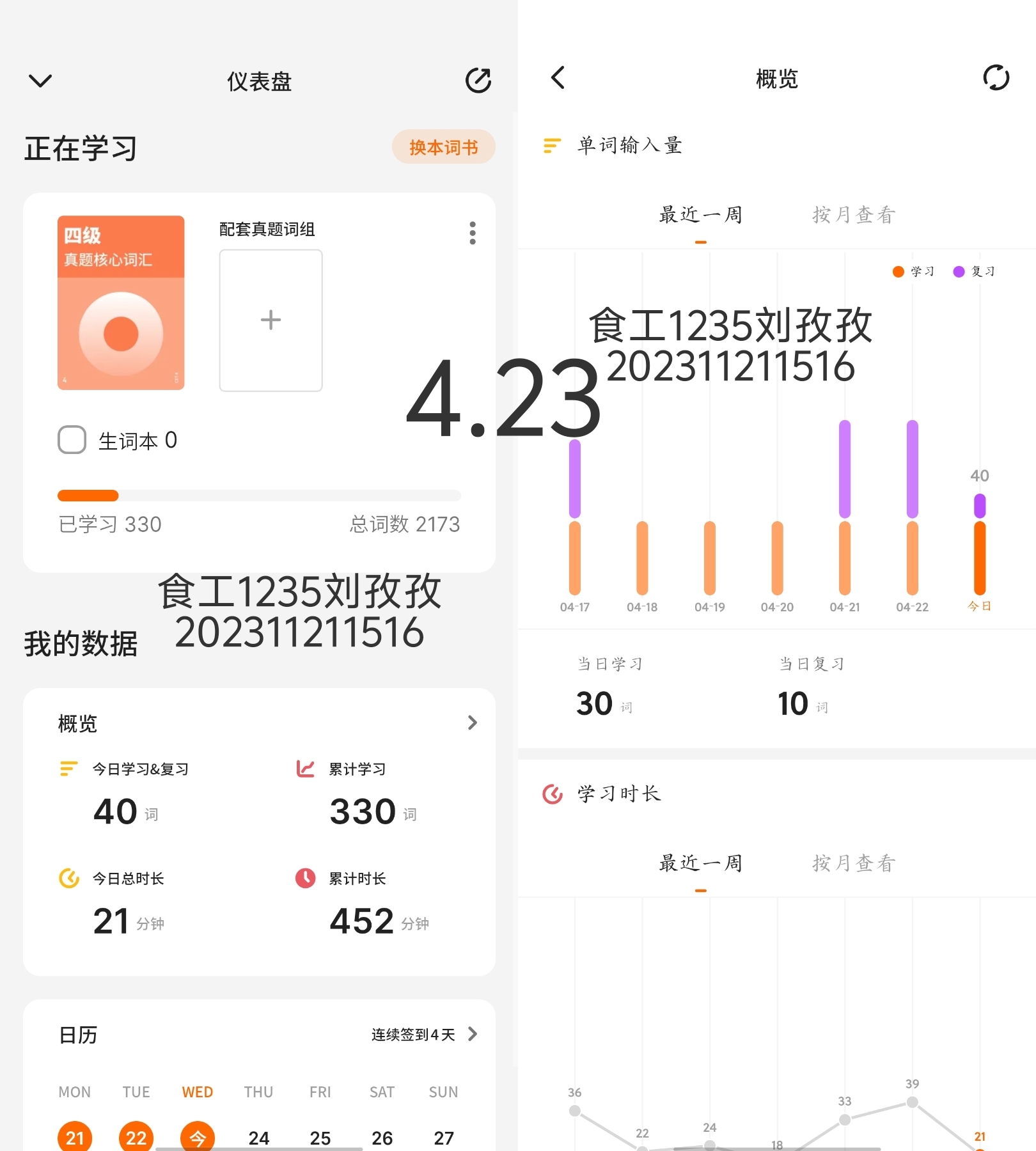Select 最近一周 tab under 单词输入量
1036x1151 pixels.
click(700, 215)
